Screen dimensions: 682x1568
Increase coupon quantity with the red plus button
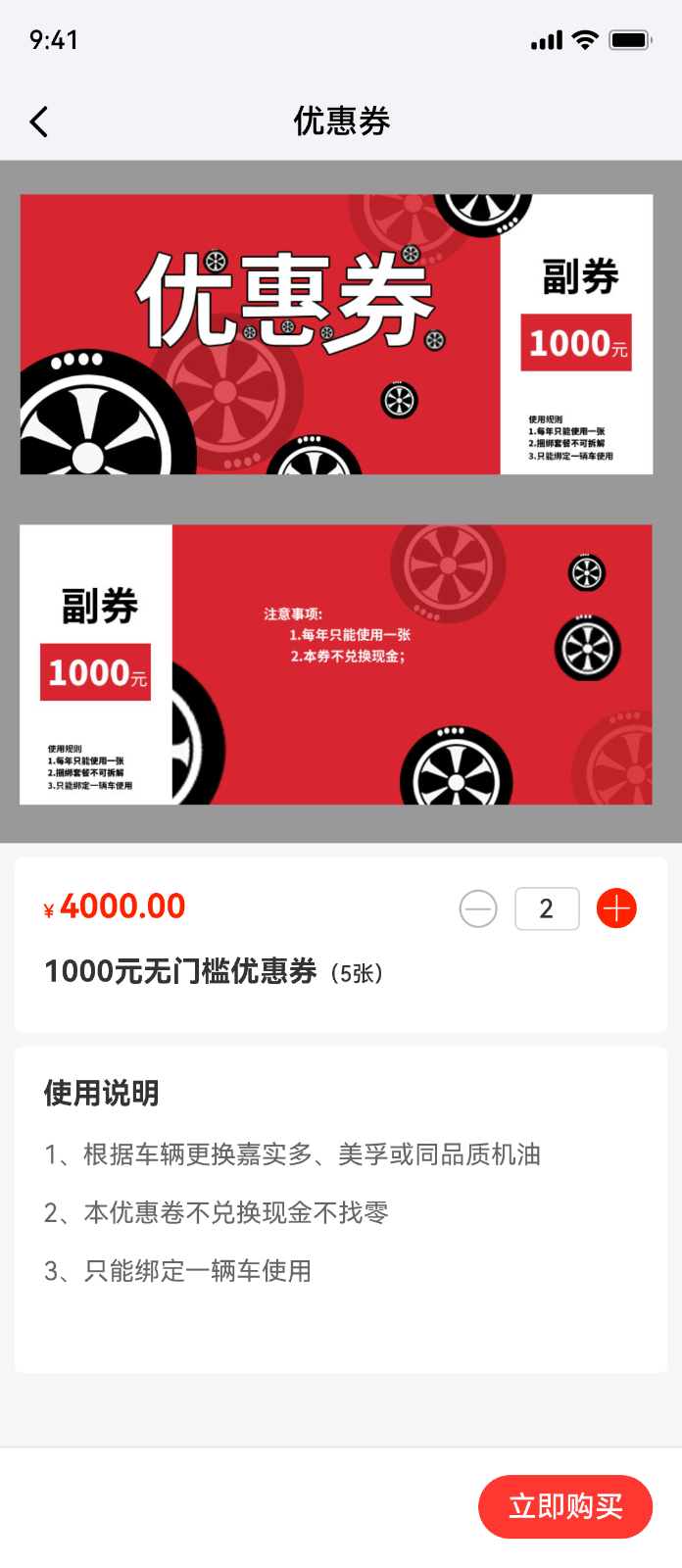[x=616, y=908]
